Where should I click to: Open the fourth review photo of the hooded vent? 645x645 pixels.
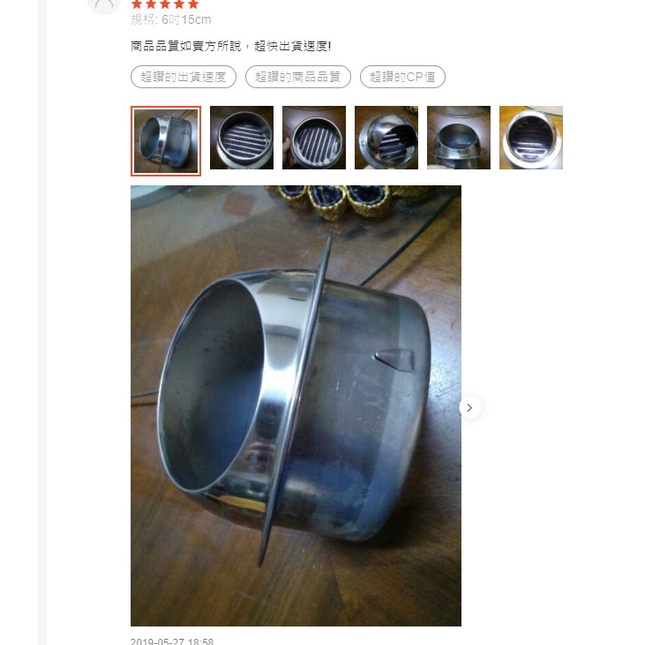(386, 137)
